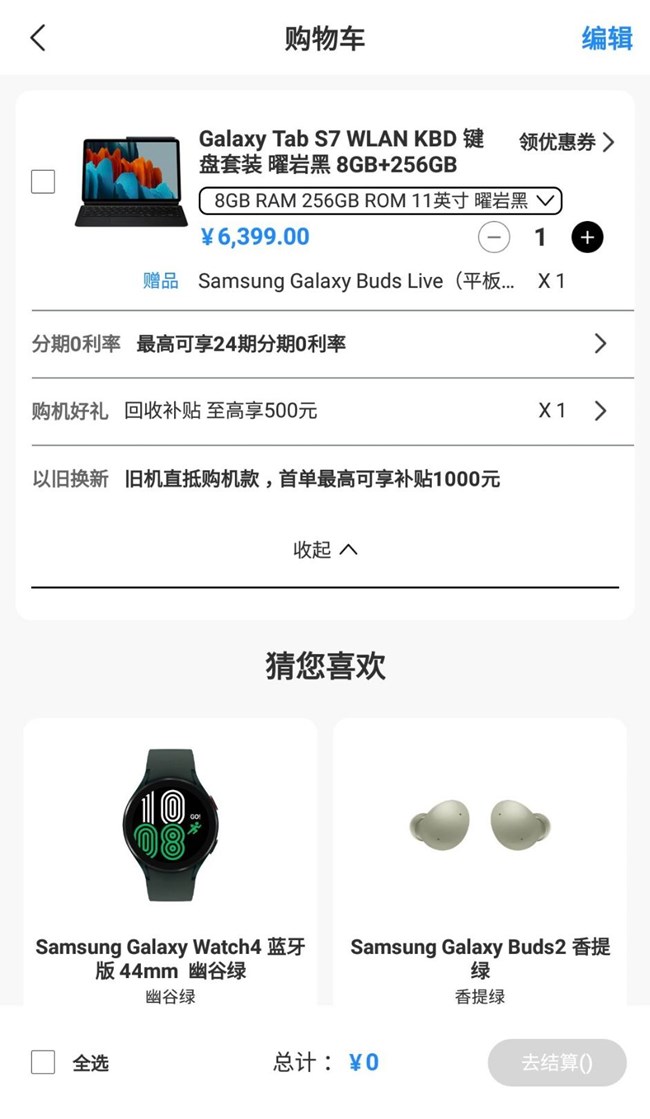Tap 编辑 to edit the cart
Image resolution: width=650 pixels, height=1119 pixels.
click(x=606, y=38)
